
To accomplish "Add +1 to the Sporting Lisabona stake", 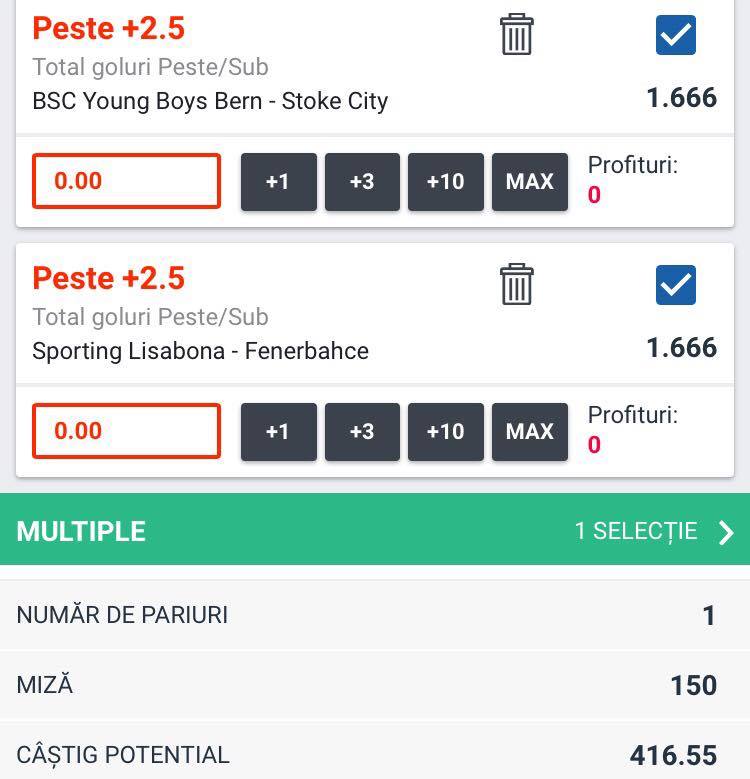I will click(x=279, y=432).
